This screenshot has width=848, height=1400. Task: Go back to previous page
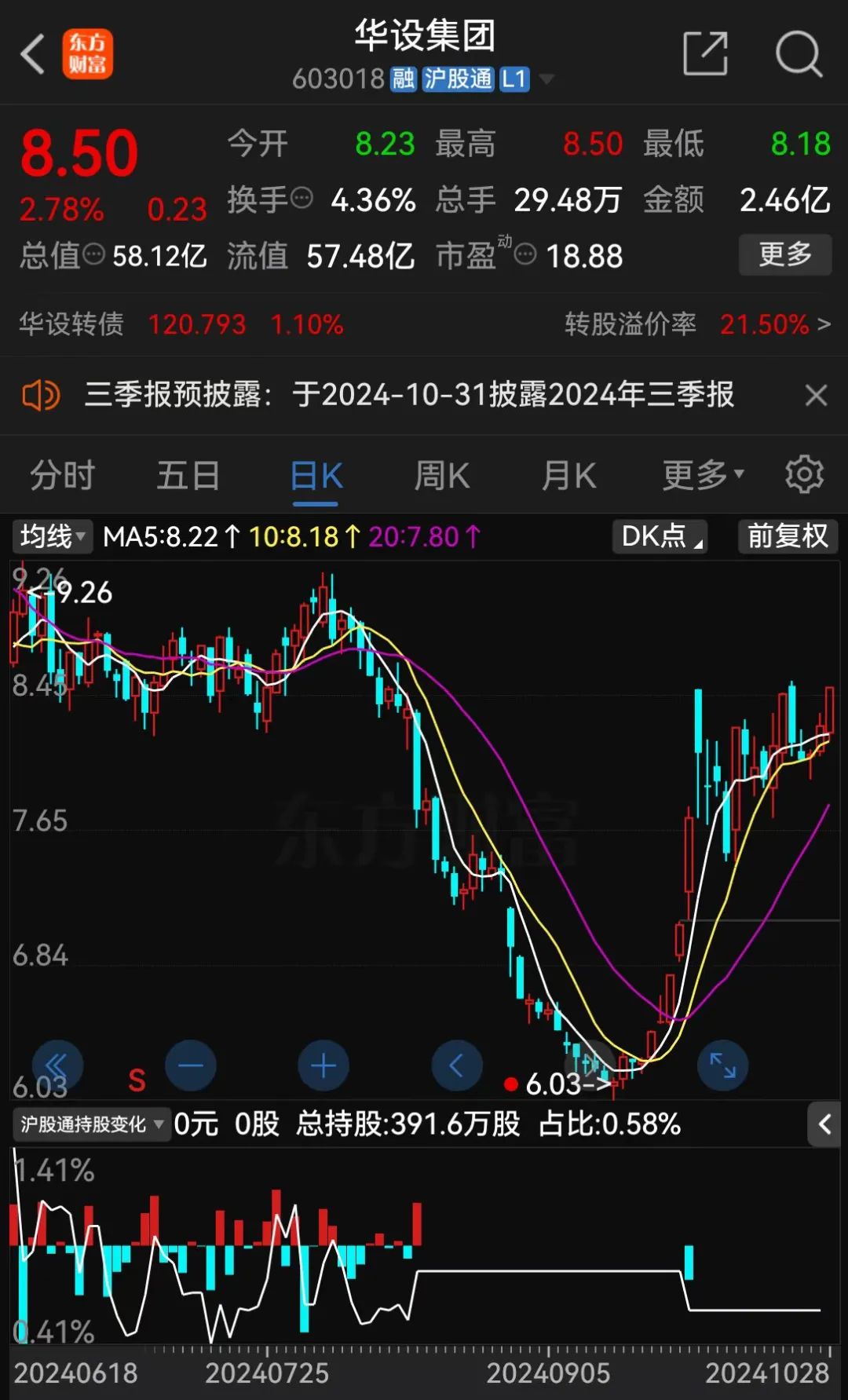(33, 55)
